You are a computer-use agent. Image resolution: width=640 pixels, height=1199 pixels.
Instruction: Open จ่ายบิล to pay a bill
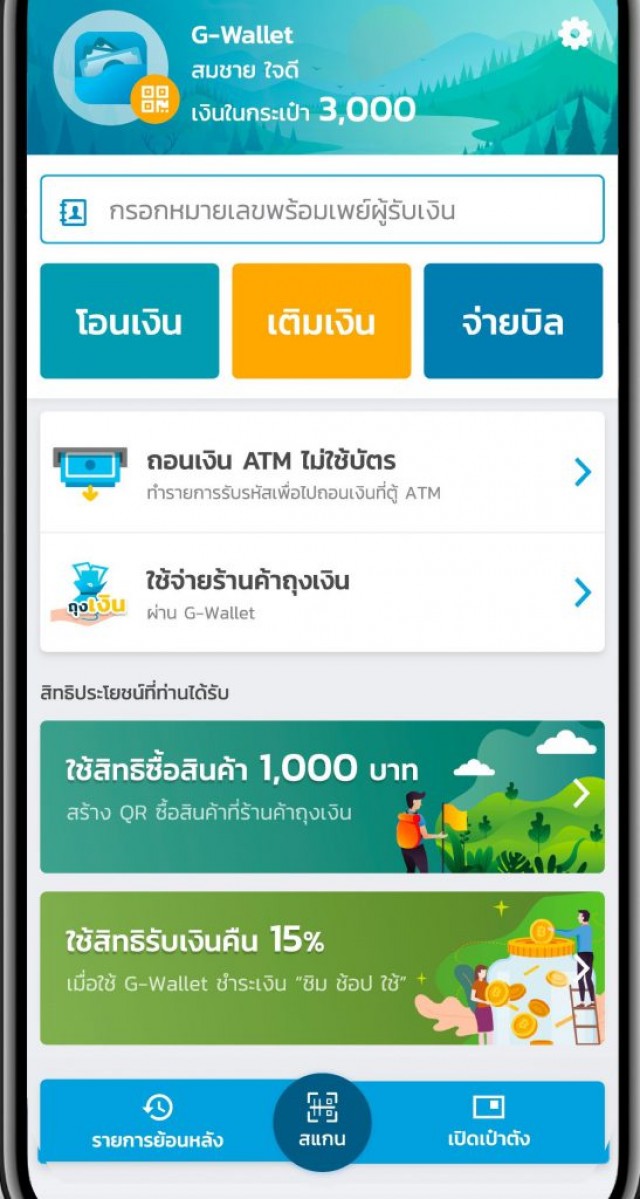click(x=513, y=321)
